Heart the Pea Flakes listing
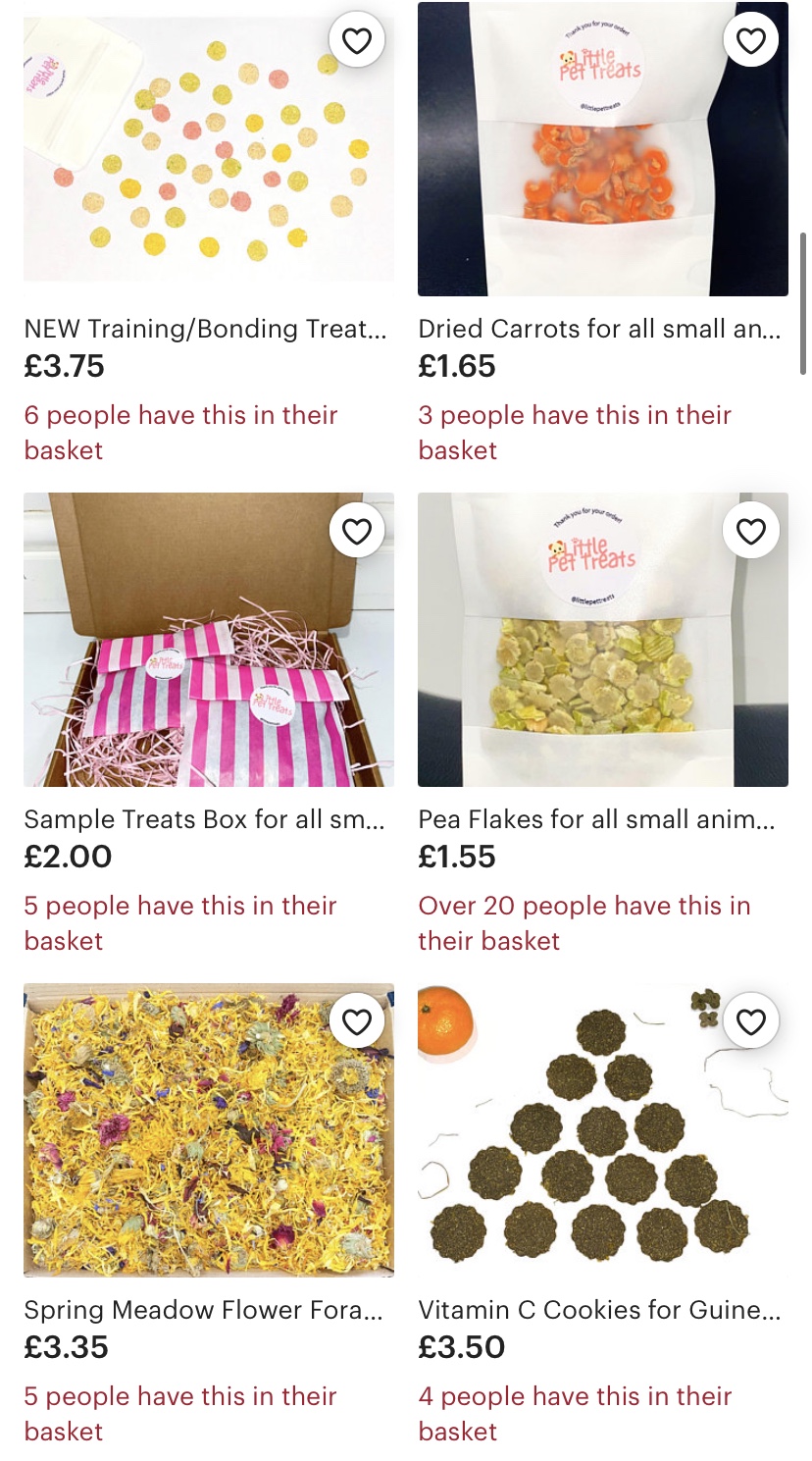This screenshot has height=1461, width=812. click(750, 531)
